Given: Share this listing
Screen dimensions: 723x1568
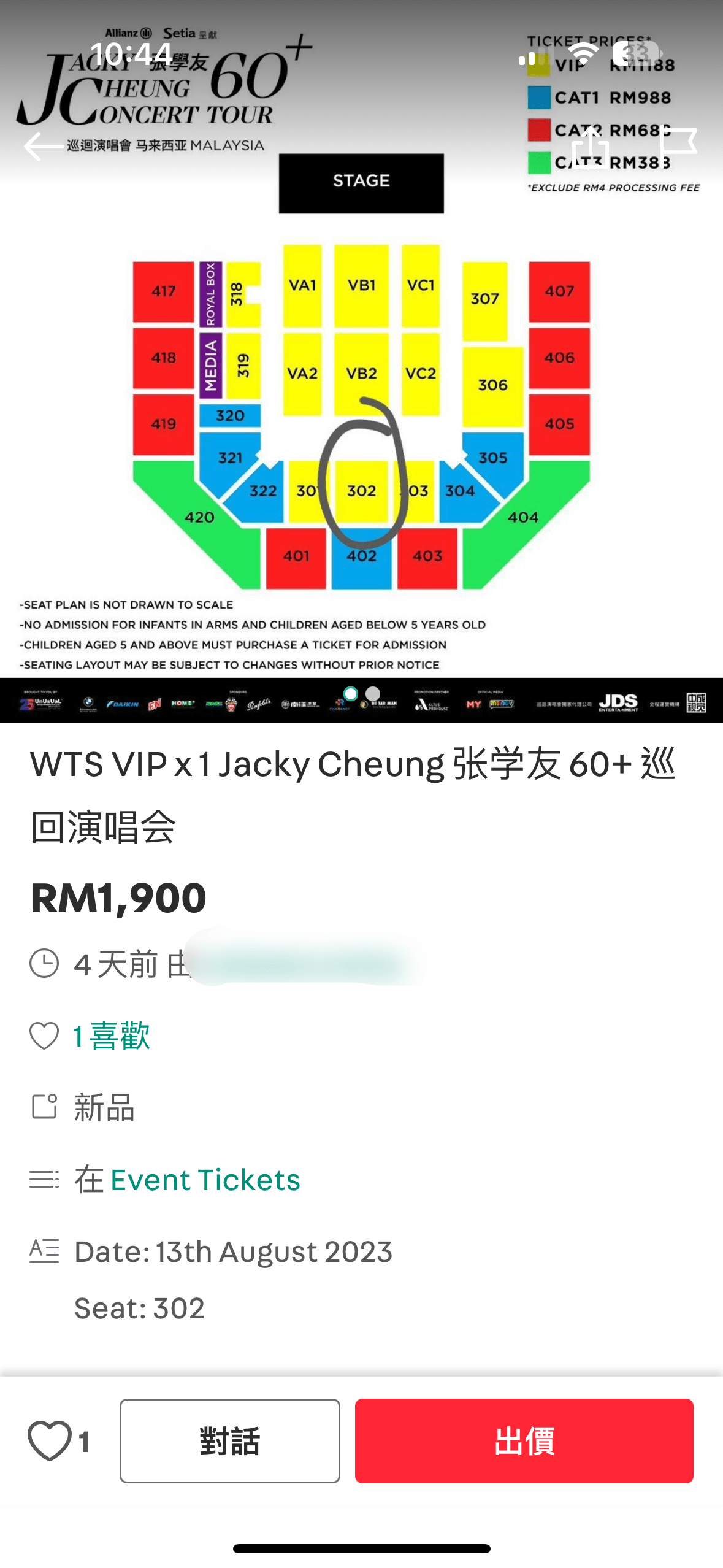Looking at the screenshot, I should point(590,147).
